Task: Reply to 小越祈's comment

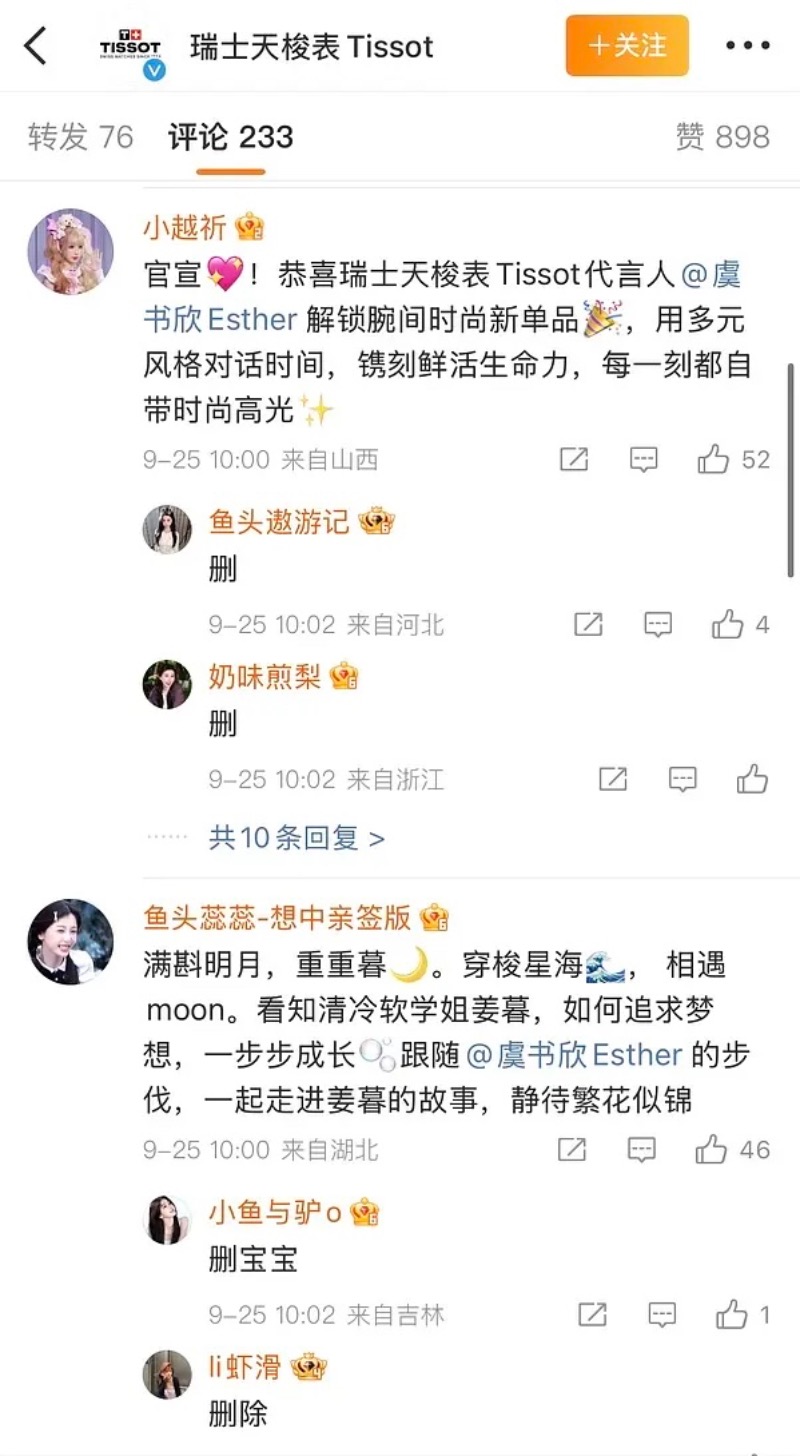Action: click(643, 459)
